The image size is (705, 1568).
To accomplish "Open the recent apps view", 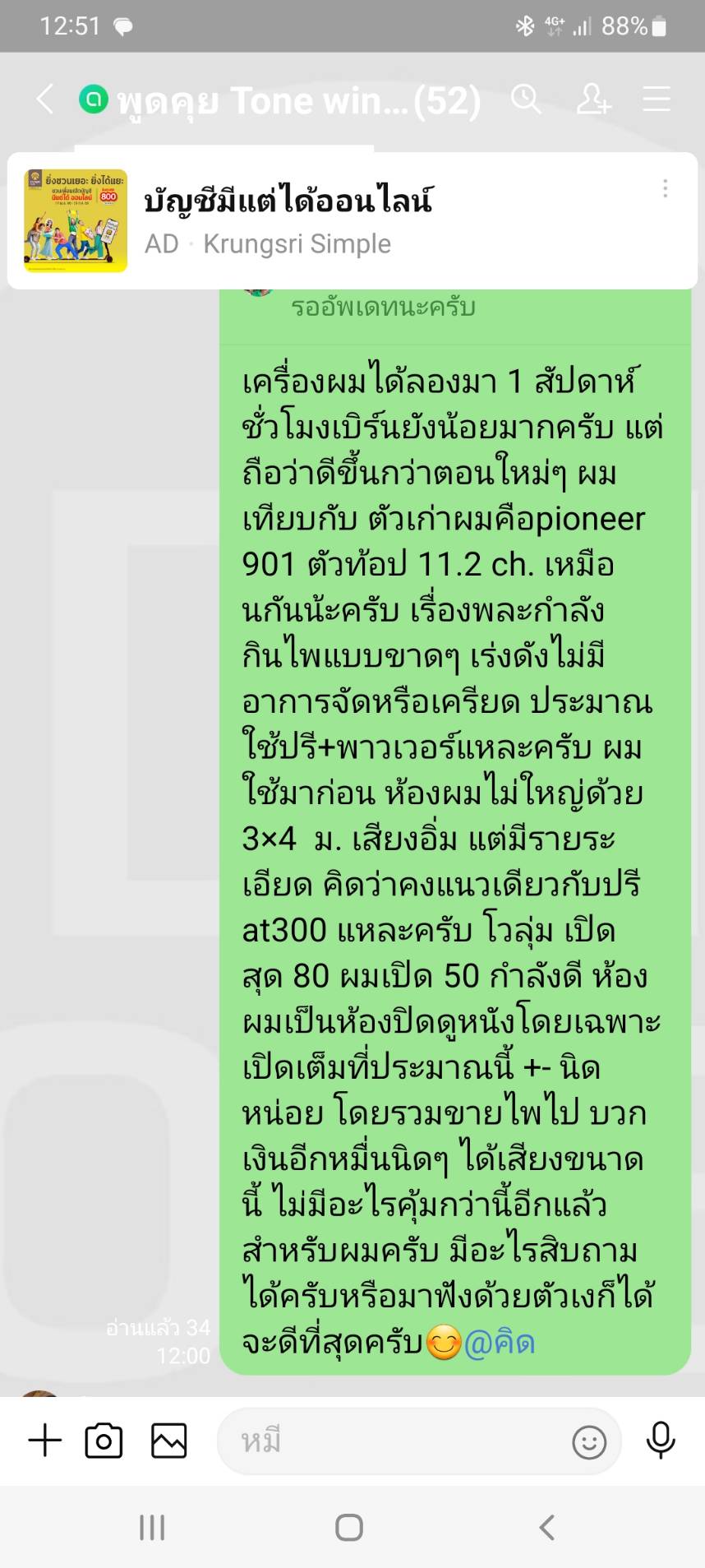I will coord(152,1528).
